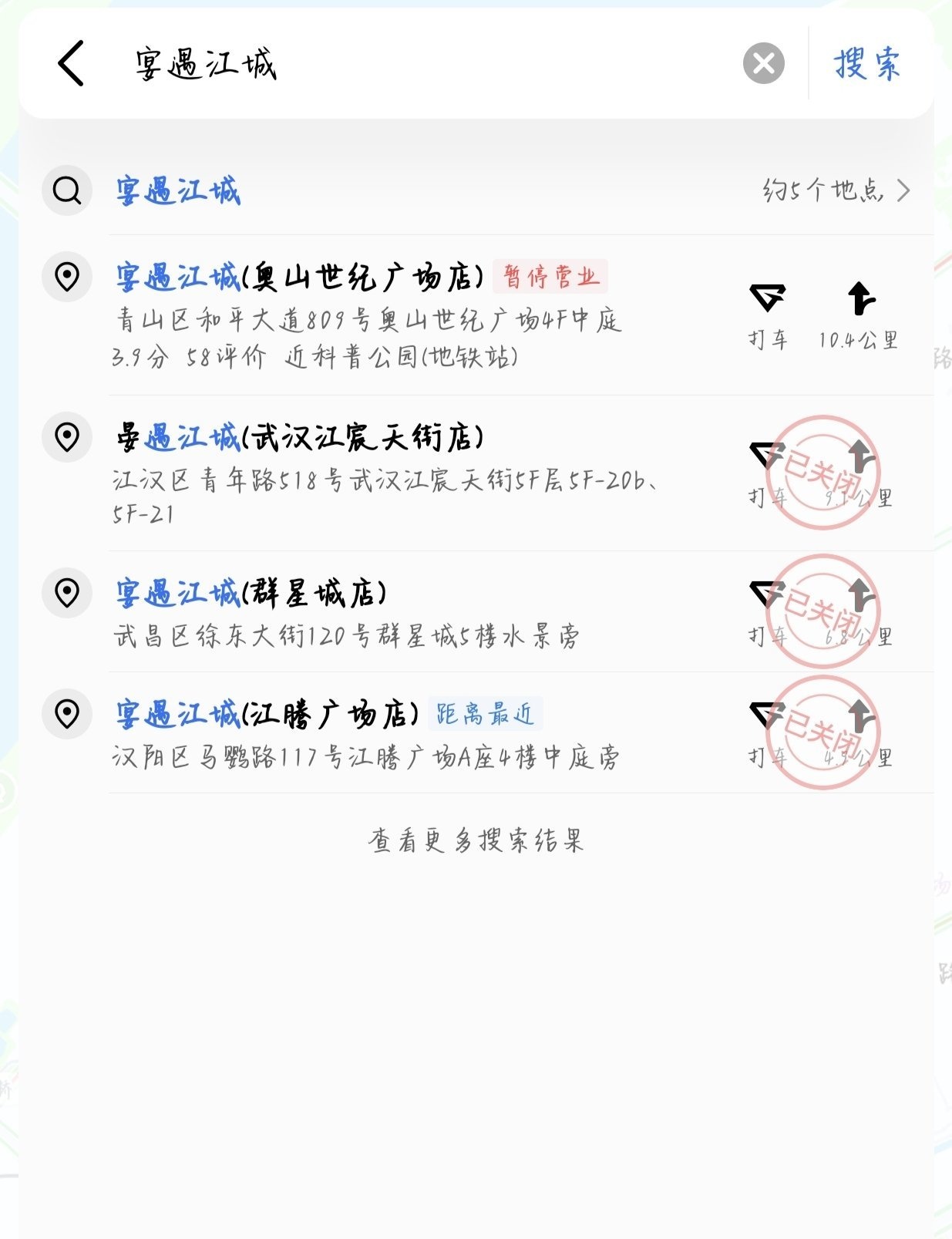View more results via 查看更多搜索结果
The height and width of the screenshot is (1239, 952).
pos(476,840)
